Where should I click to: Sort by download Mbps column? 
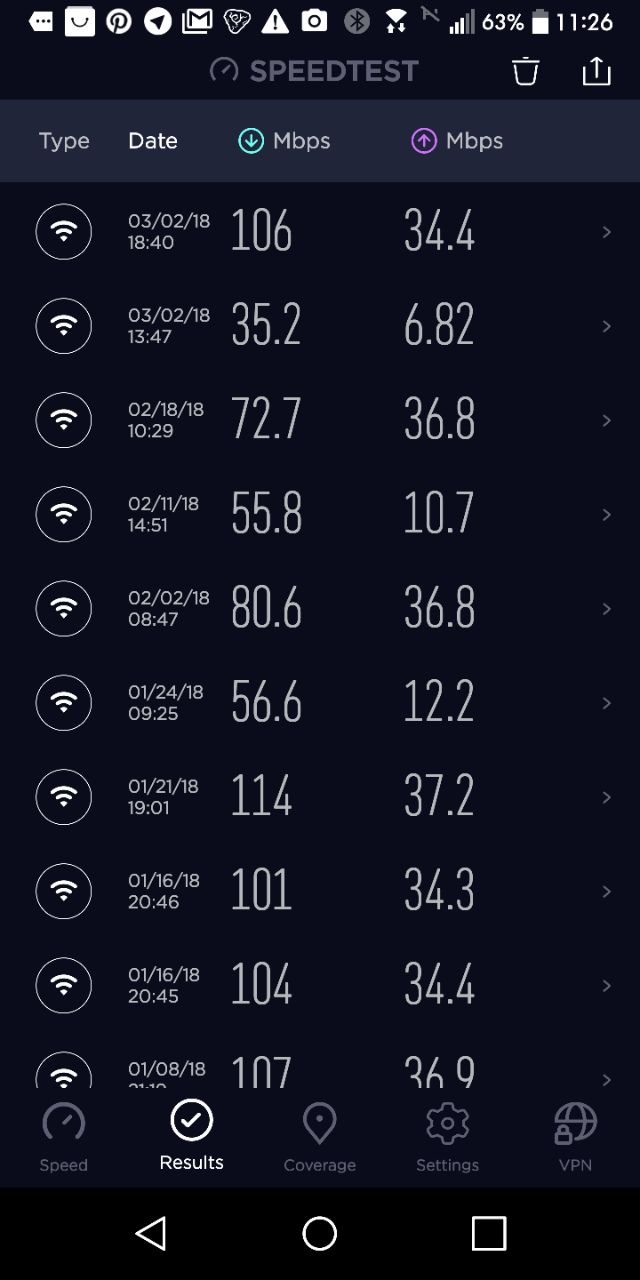coord(284,141)
